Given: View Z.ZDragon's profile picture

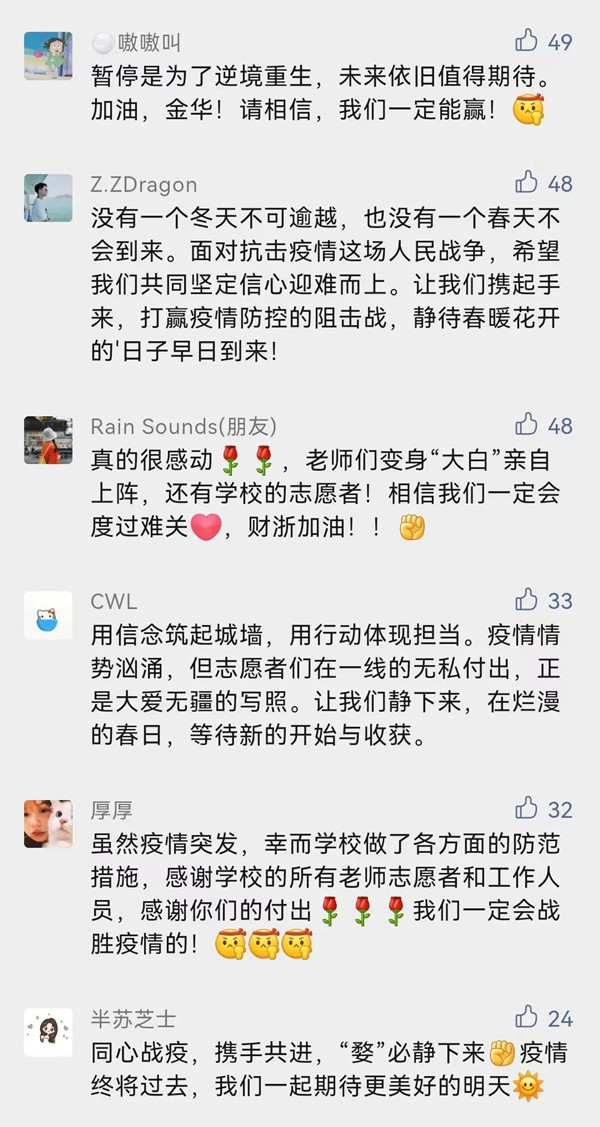Looking at the screenshot, I should tap(48, 198).
